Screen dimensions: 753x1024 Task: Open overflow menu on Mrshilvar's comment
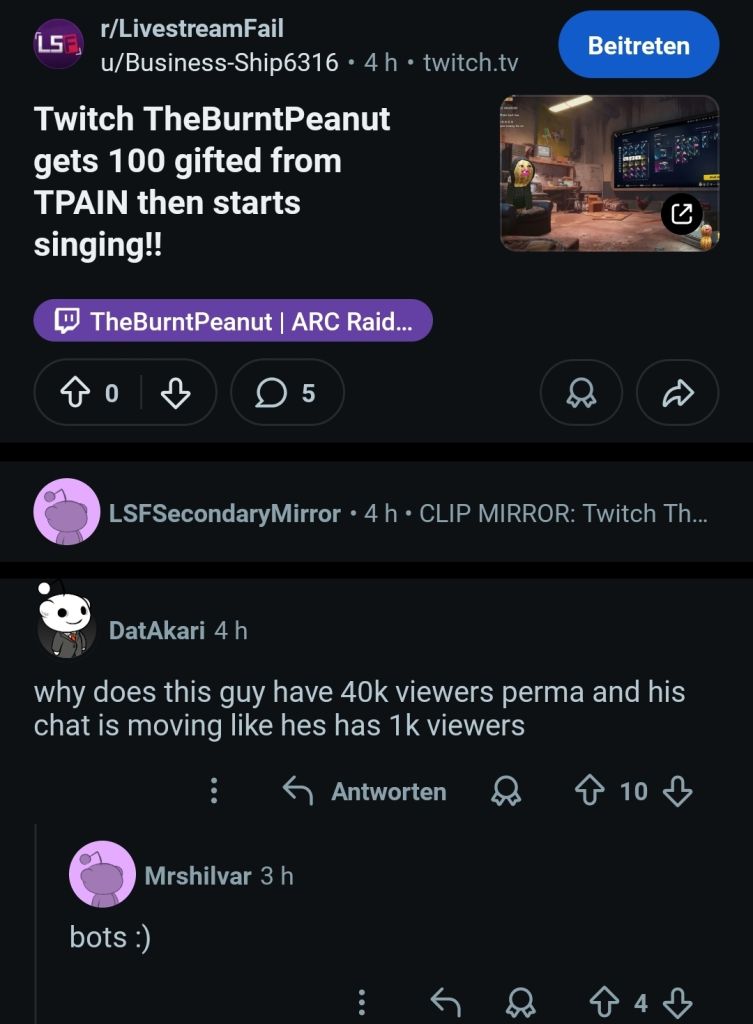362,1002
